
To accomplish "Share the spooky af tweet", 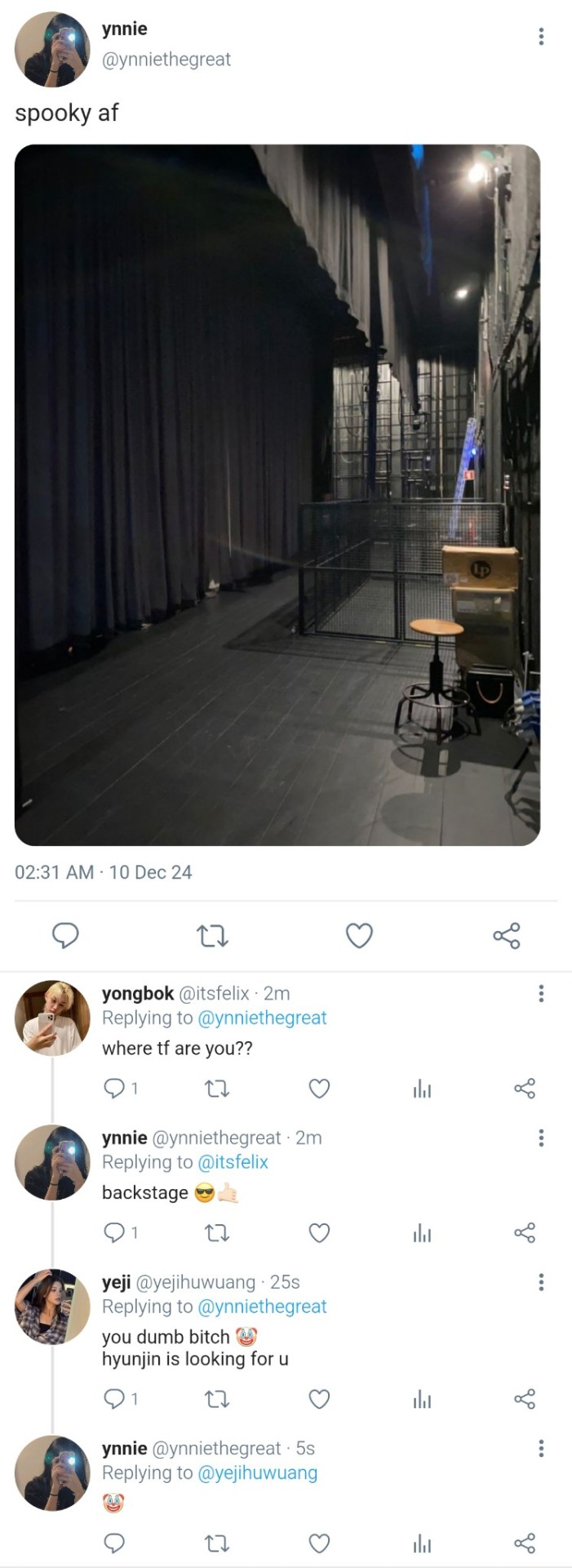I will (506, 935).
